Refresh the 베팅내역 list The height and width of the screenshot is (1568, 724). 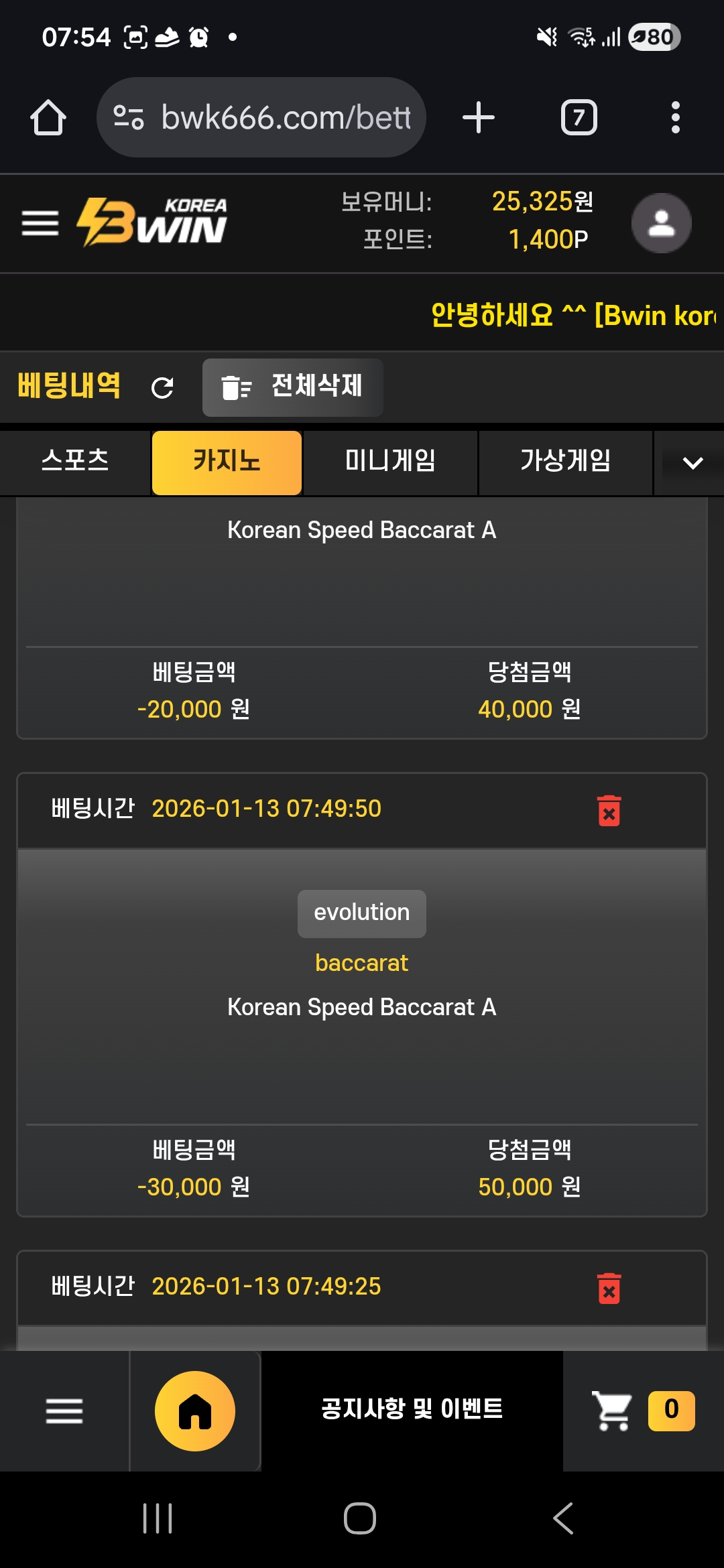click(162, 387)
